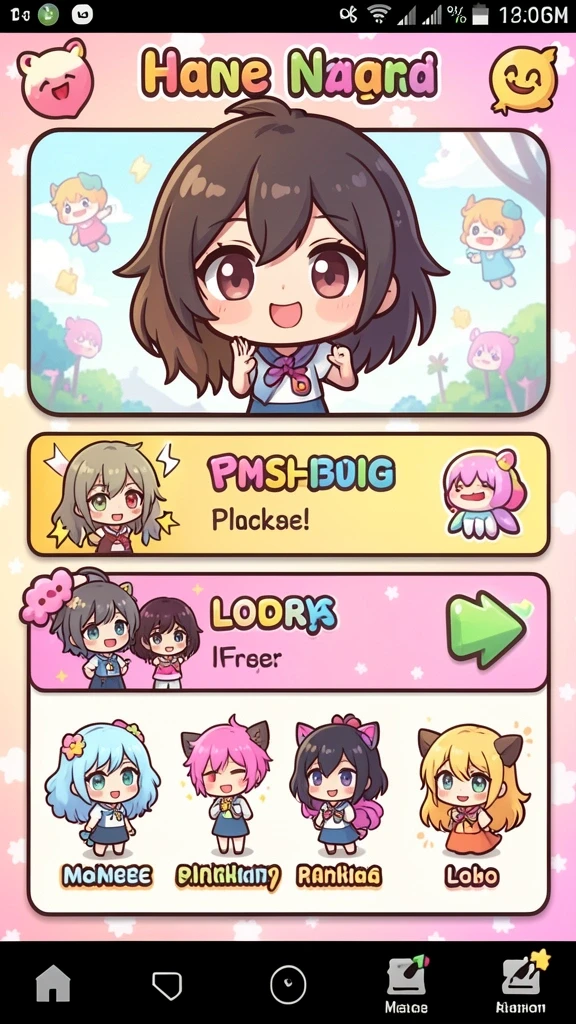Tap the green arrow on LOORYS banner
The image size is (576, 1024).
[x=487, y=630]
